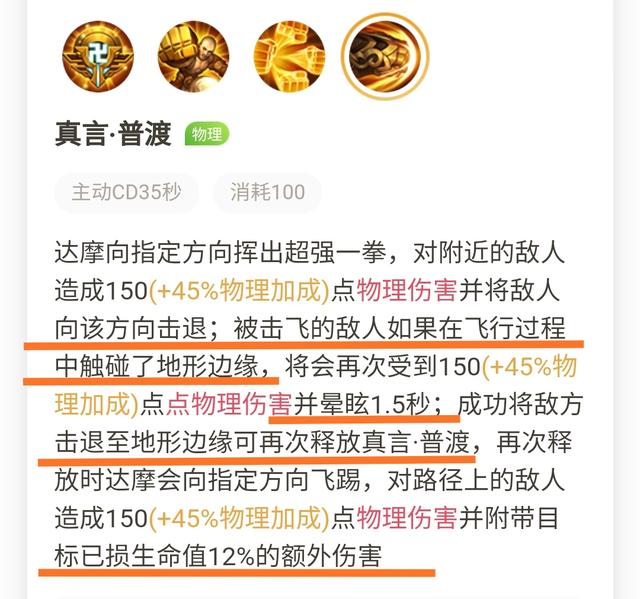Image resolution: width=640 pixels, height=599 pixels.
Task: Switch to the monk punching skill icon
Action: pos(194,57)
